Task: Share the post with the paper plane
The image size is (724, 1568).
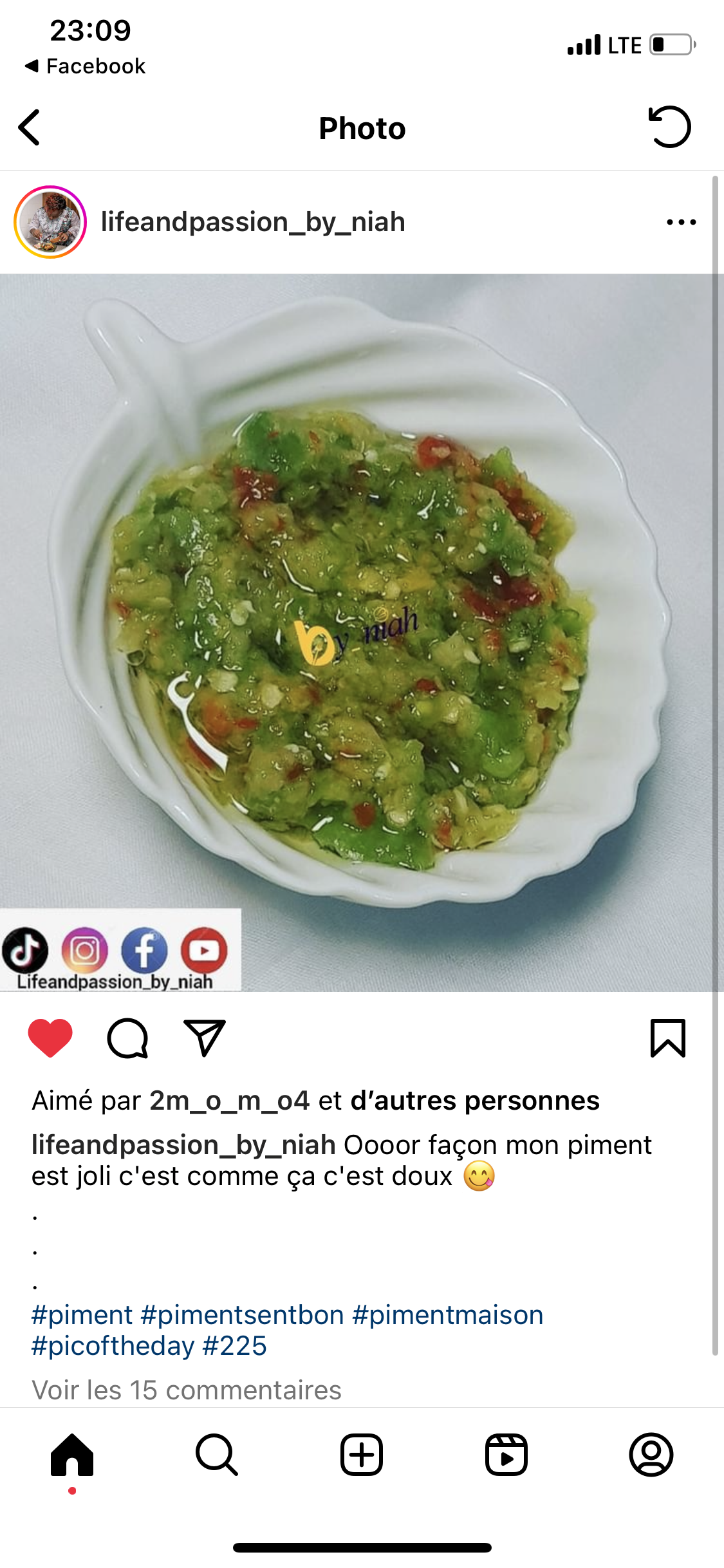Action: (x=205, y=1038)
